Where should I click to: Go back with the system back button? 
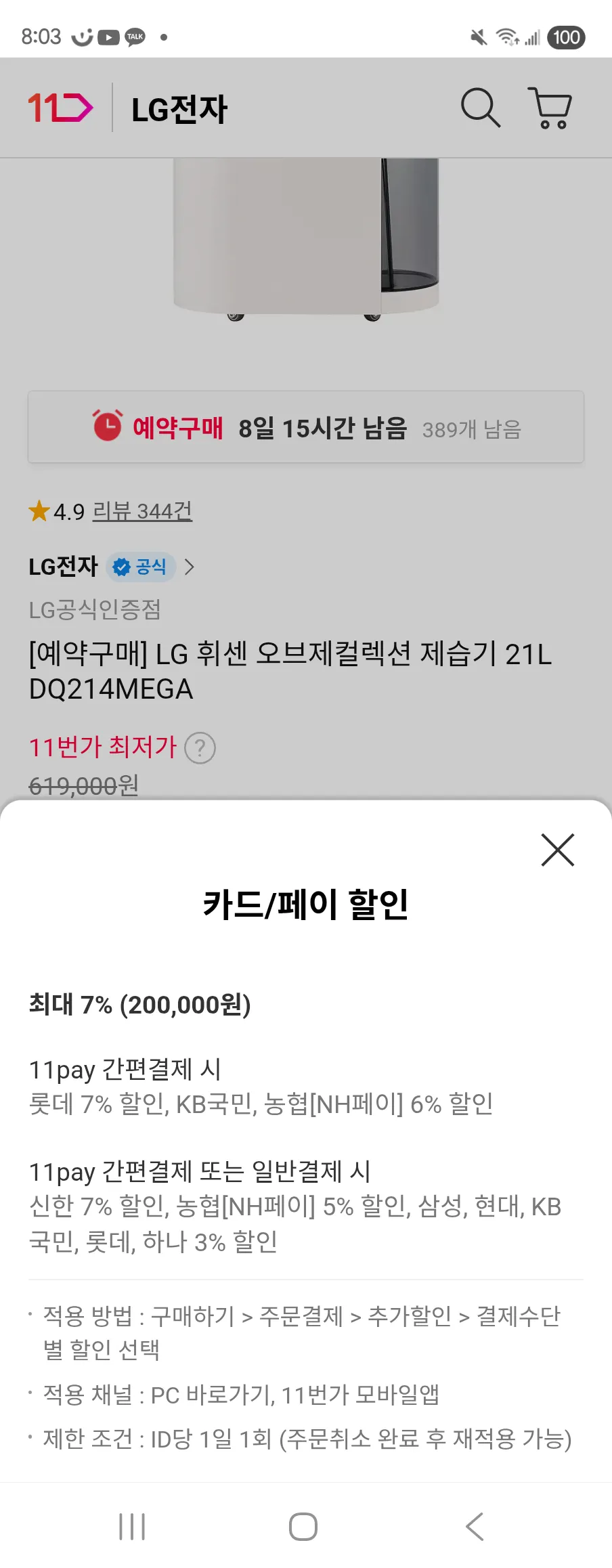click(475, 1527)
